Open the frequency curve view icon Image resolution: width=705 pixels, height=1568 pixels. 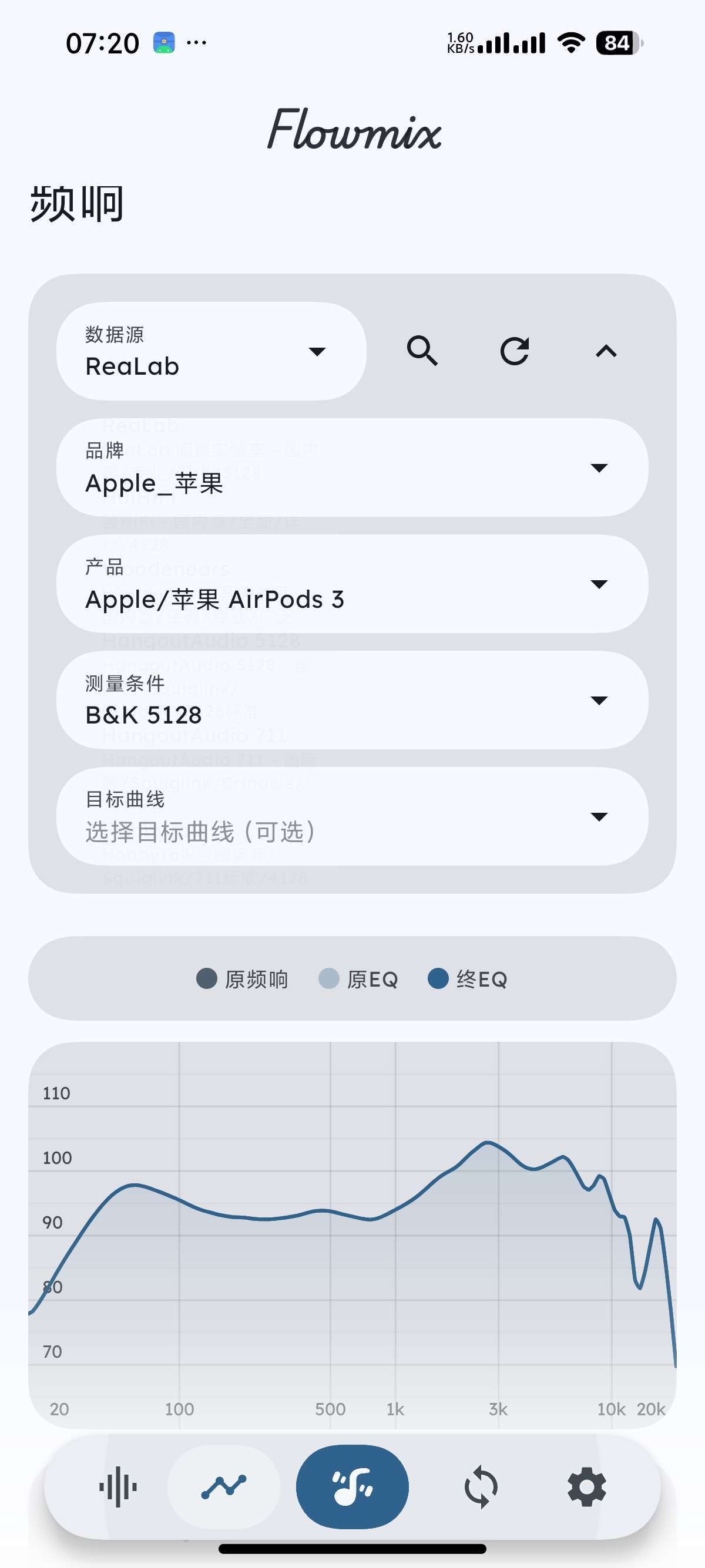224,1486
